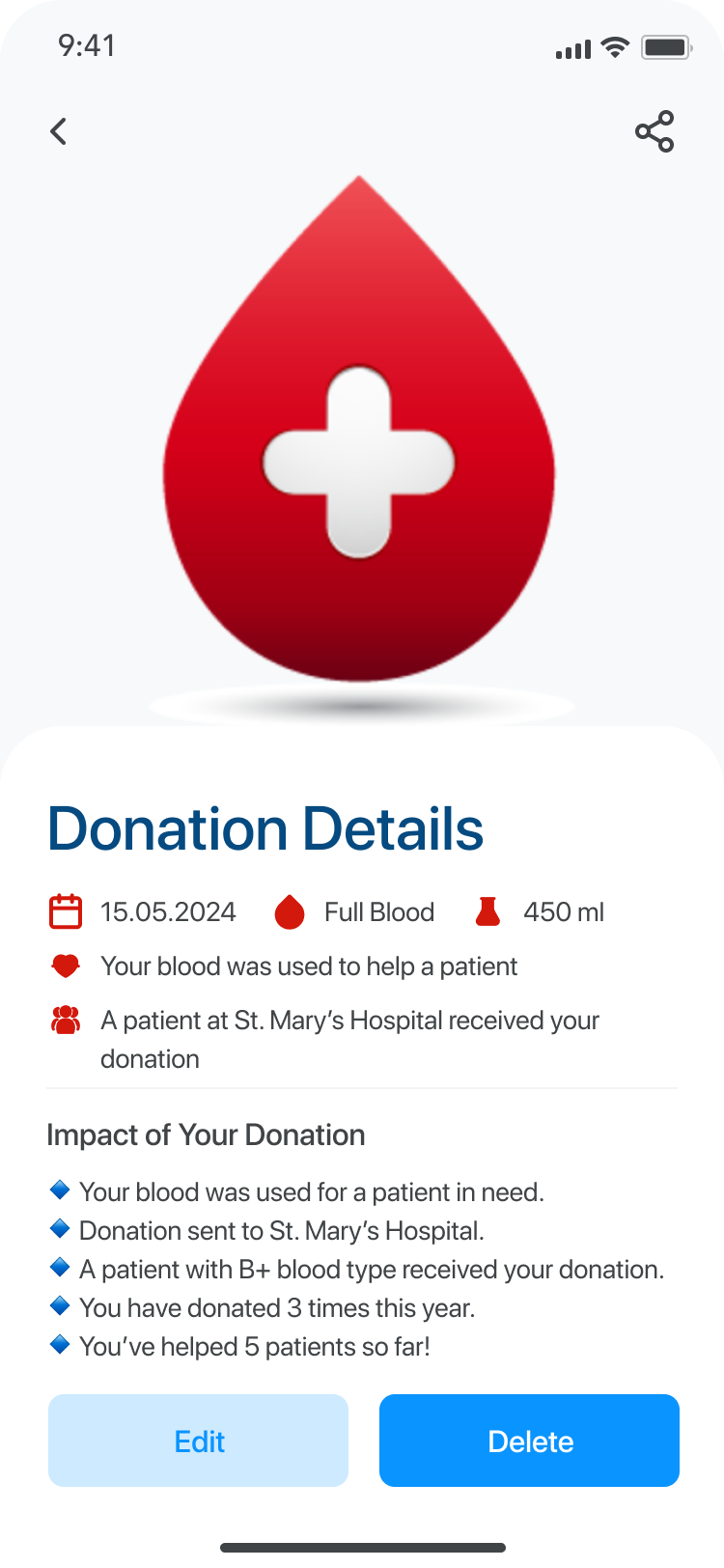Viewport: 724px width, 1568px height.
Task: Delete this donation entry
Action: pyautogui.click(x=529, y=1441)
